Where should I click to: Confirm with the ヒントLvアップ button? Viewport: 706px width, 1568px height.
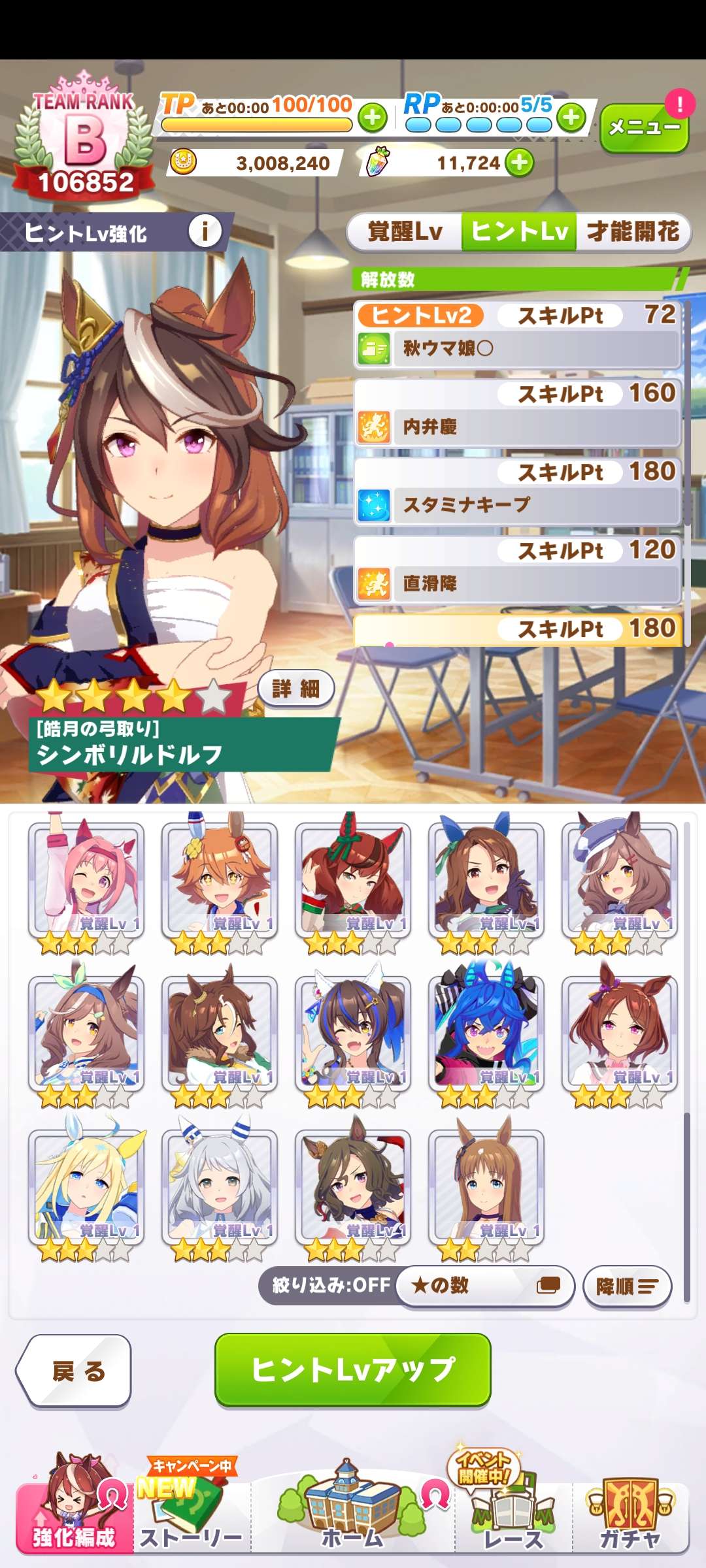coord(353,1369)
